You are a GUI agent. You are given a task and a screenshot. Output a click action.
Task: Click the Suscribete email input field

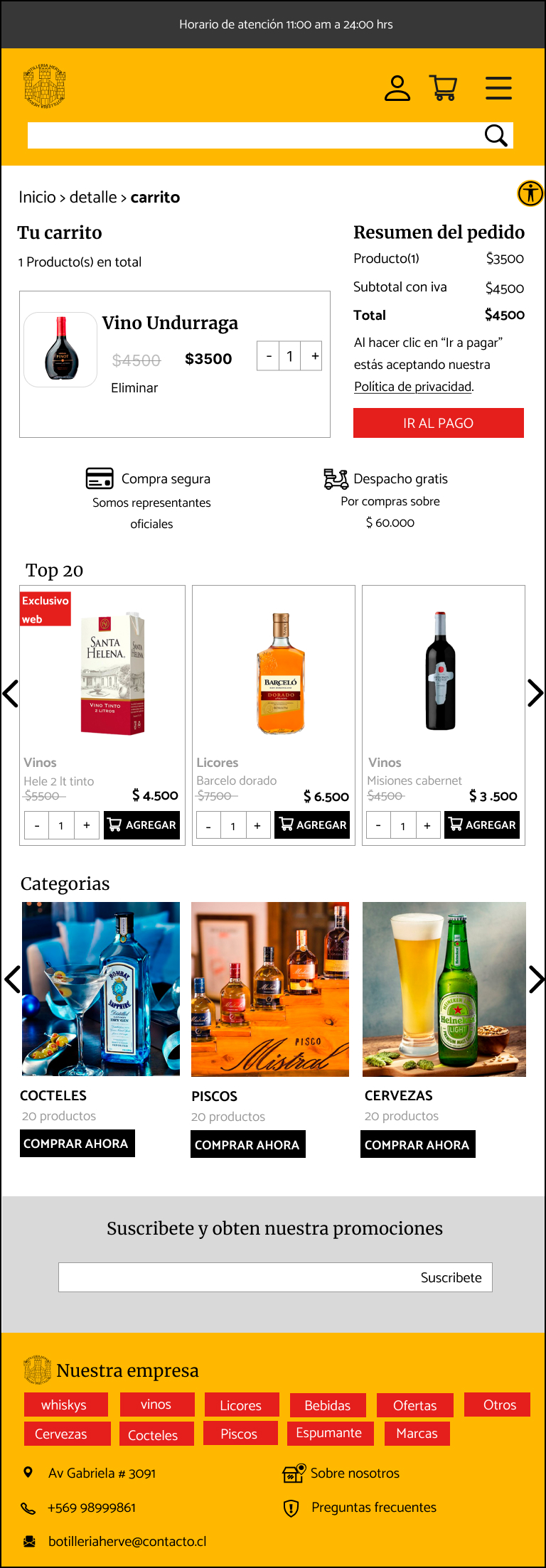point(213,1277)
